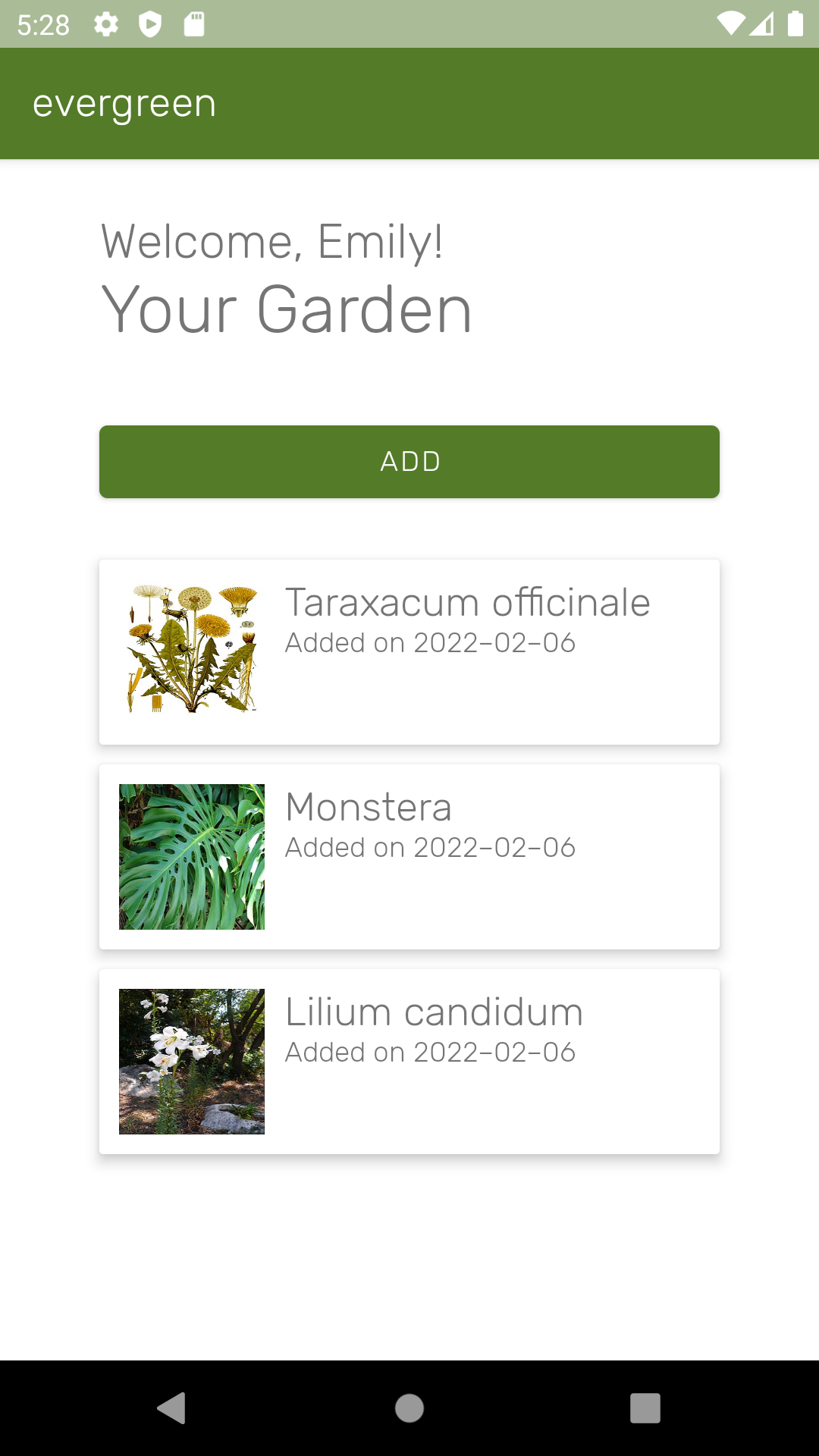
Task: Tap the battery icon in status bar
Action: [795, 25]
